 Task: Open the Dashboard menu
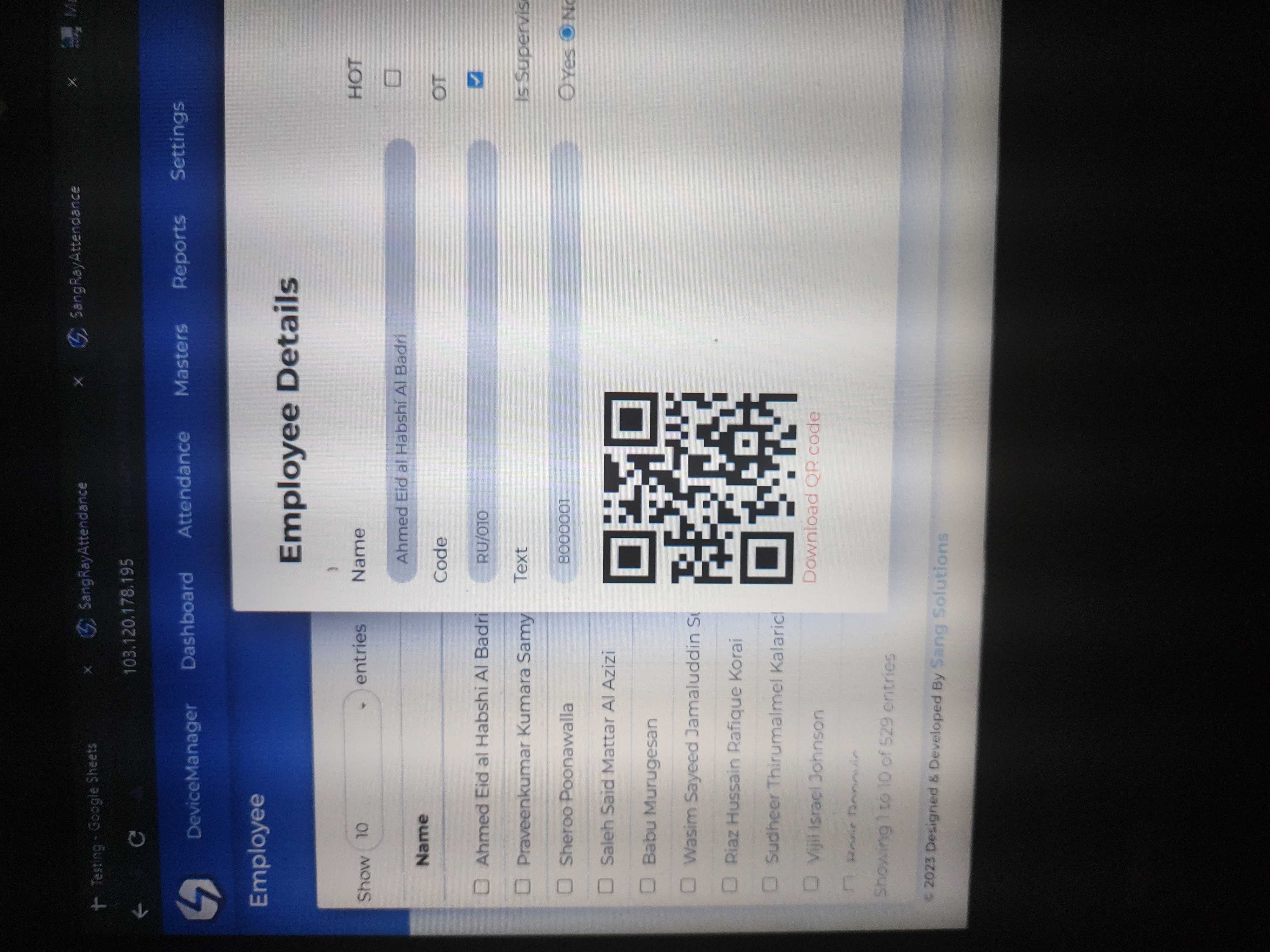coord(187,620)
